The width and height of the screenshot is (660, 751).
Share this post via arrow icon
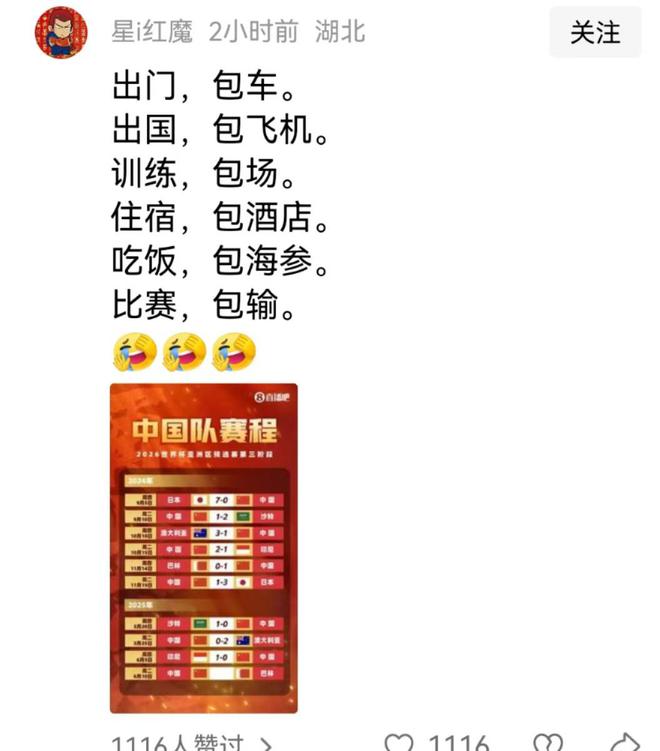625,744
